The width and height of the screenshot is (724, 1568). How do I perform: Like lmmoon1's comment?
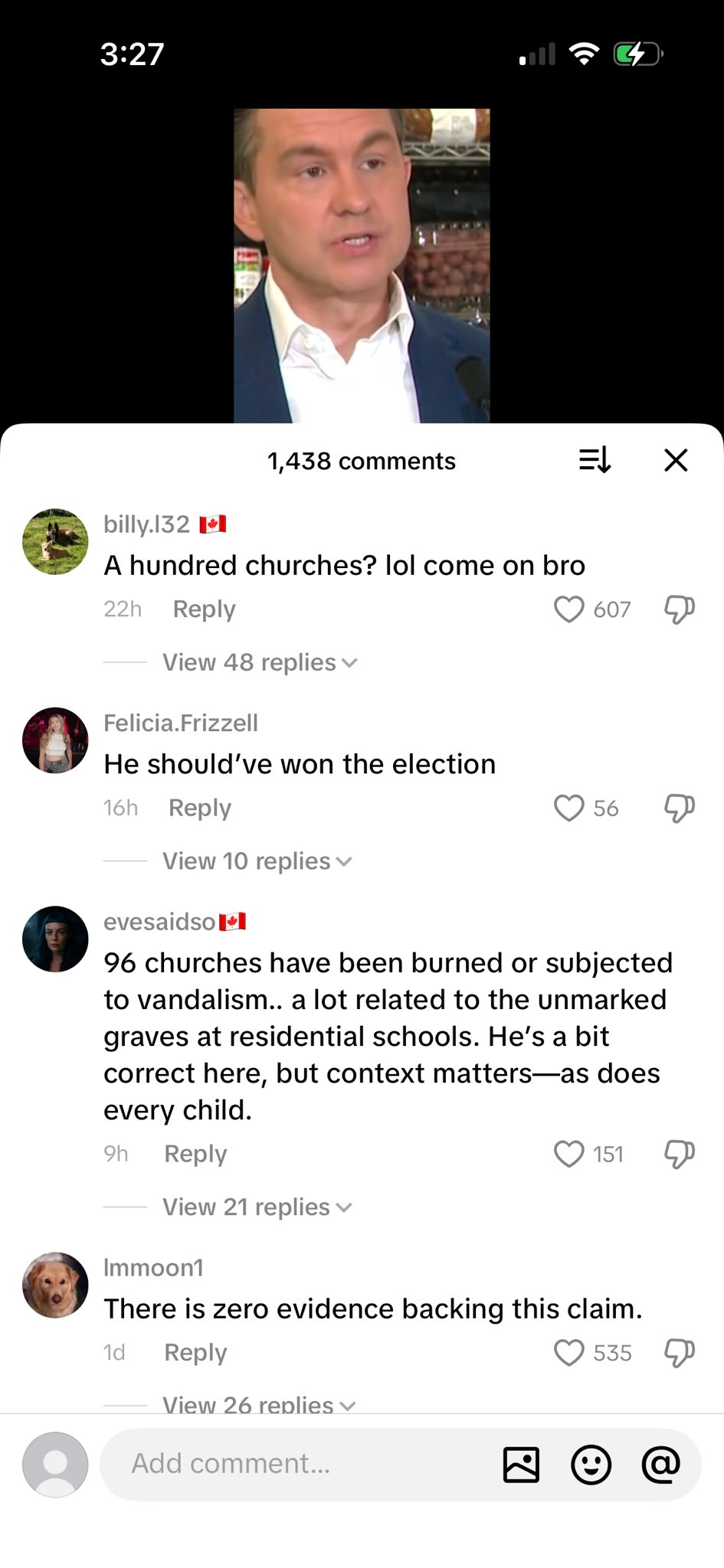[x=569, y=1353]
